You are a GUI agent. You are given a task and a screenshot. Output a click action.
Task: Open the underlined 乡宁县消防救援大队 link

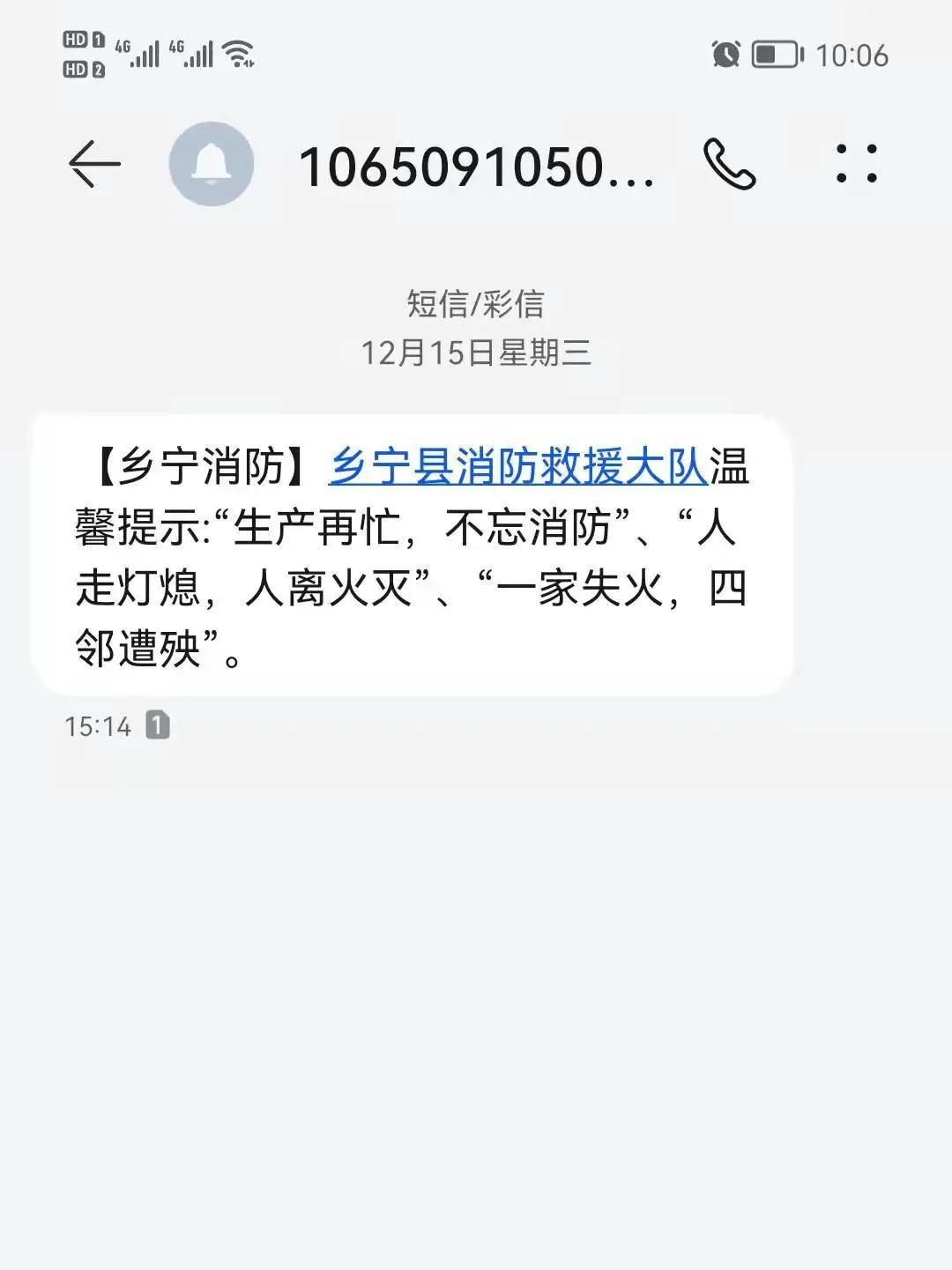pyautogui.click(x=518, y=467)
